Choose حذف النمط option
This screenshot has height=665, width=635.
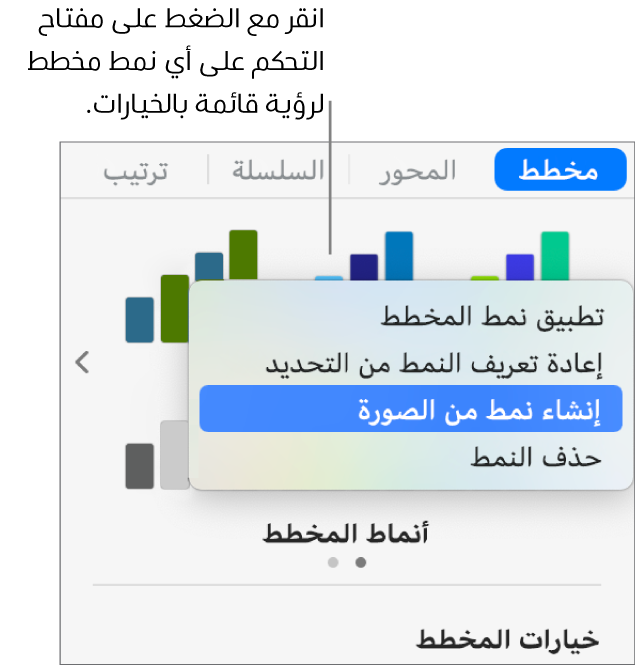click(536, 458)
